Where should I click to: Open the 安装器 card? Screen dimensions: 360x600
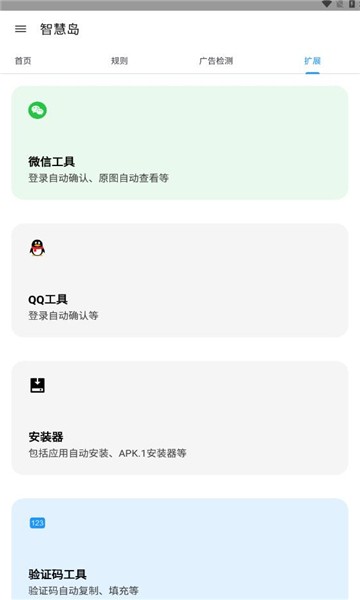pos(180,418)
